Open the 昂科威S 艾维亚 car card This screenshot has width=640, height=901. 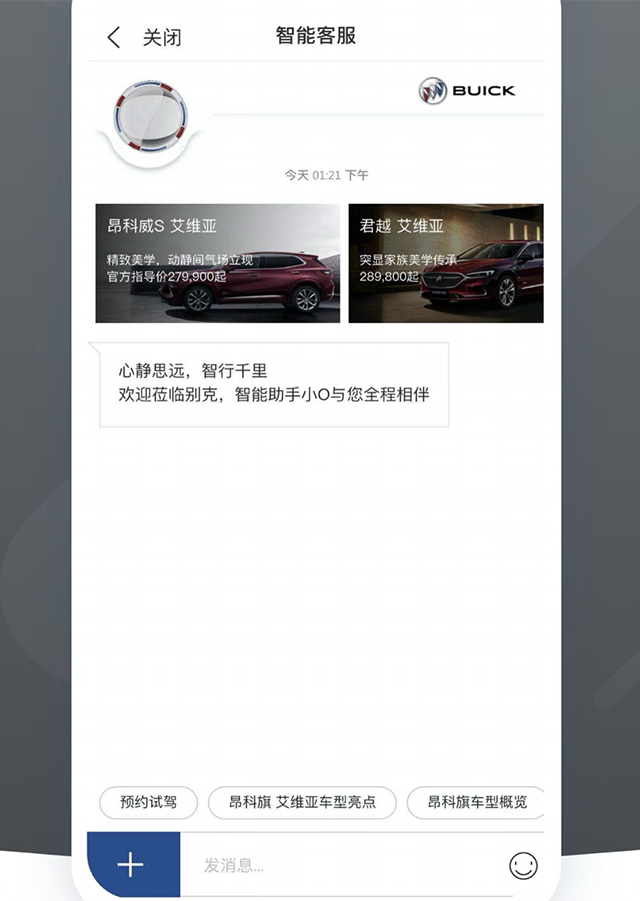pyautogui.click(x=217, y=263)
